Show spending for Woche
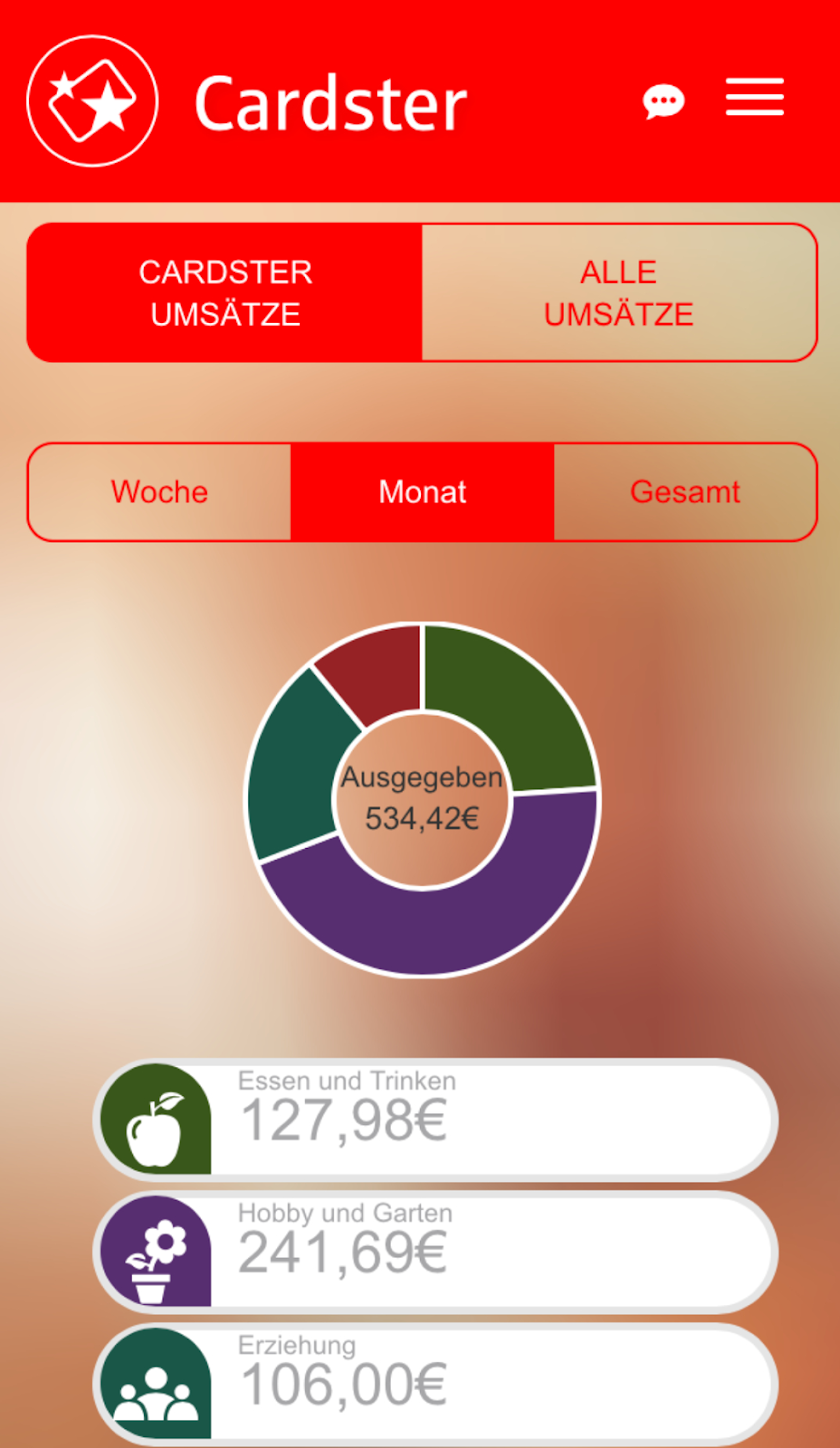Image resolution: width=840 pixels, height=1448 pixels. click(160, 492)
